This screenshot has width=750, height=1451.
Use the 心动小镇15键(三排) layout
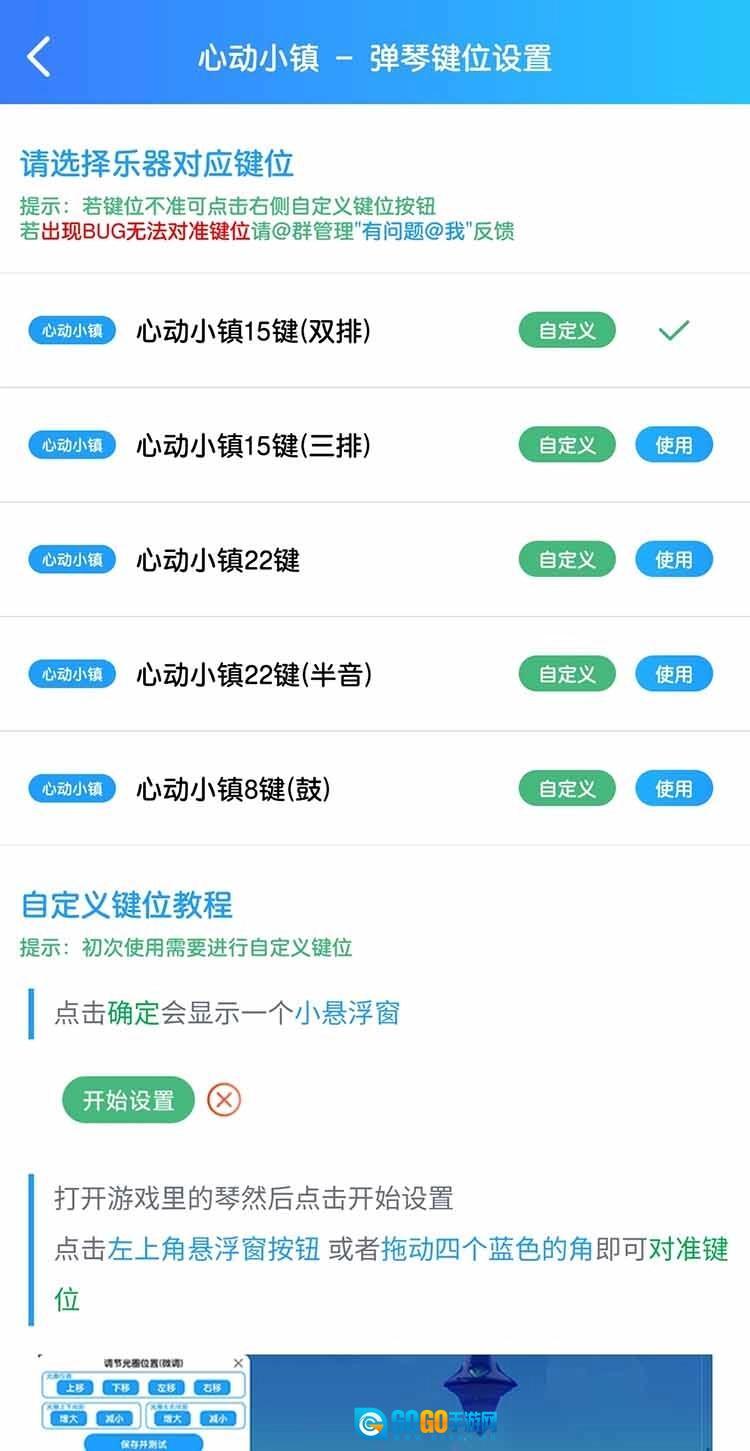(x=673, y=445)
